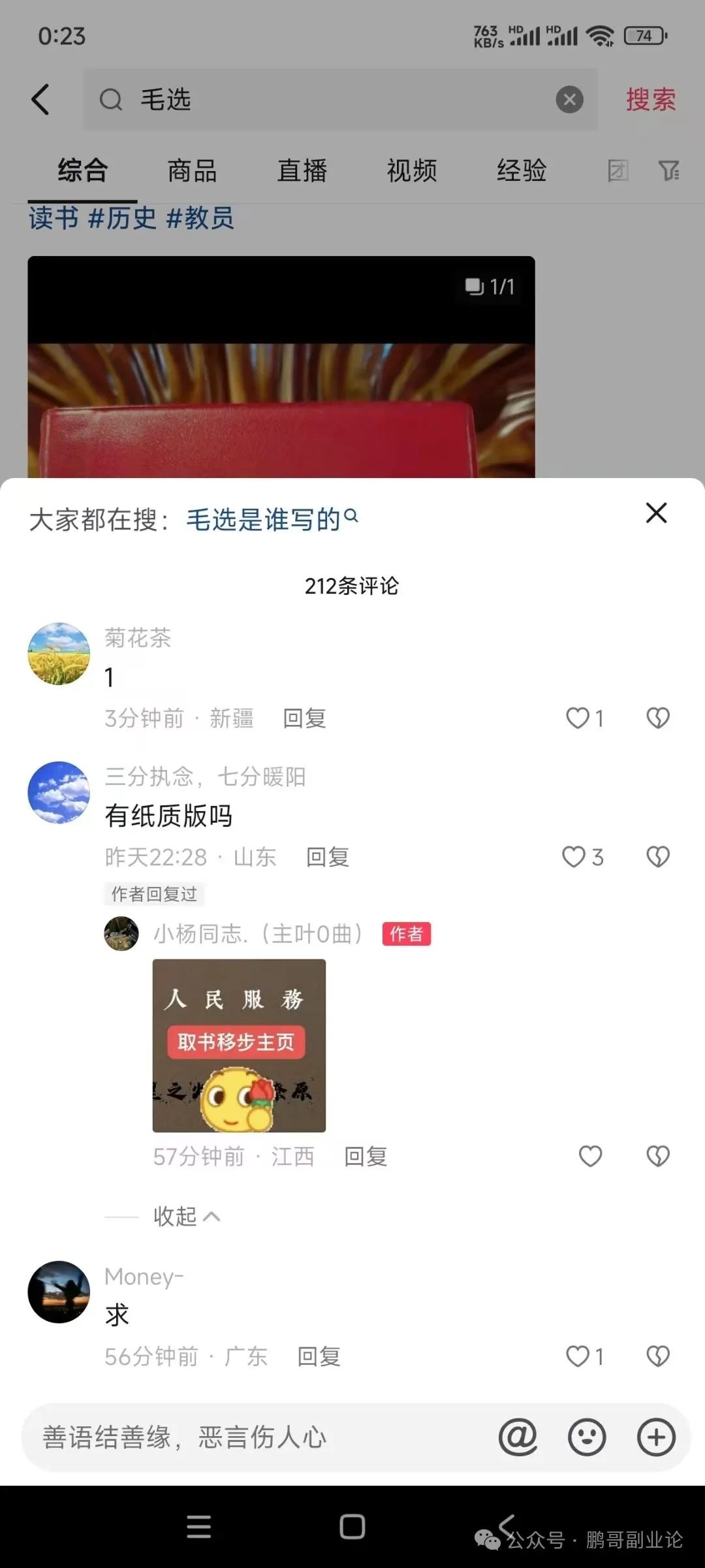
Task: Dislike 菊花茶's comment
Action: (657, 718)
